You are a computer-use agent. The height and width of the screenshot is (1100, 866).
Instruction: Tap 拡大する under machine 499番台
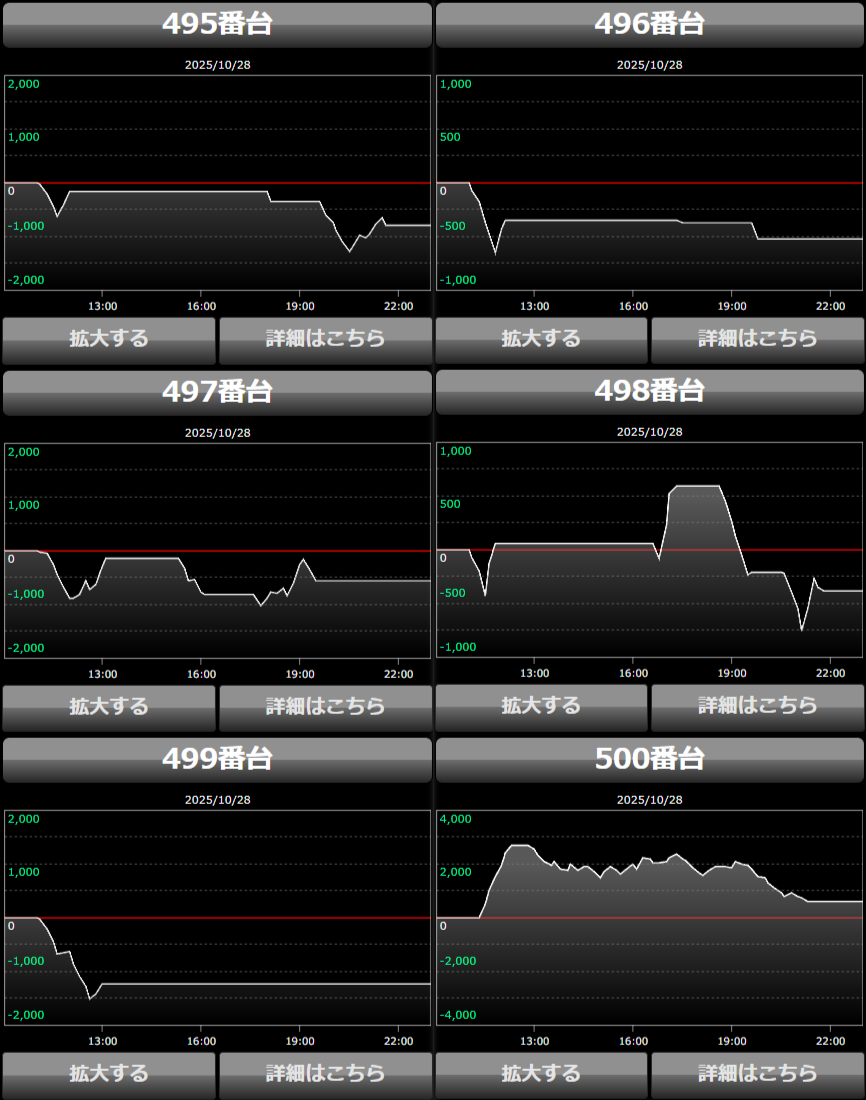point(109,1074)
